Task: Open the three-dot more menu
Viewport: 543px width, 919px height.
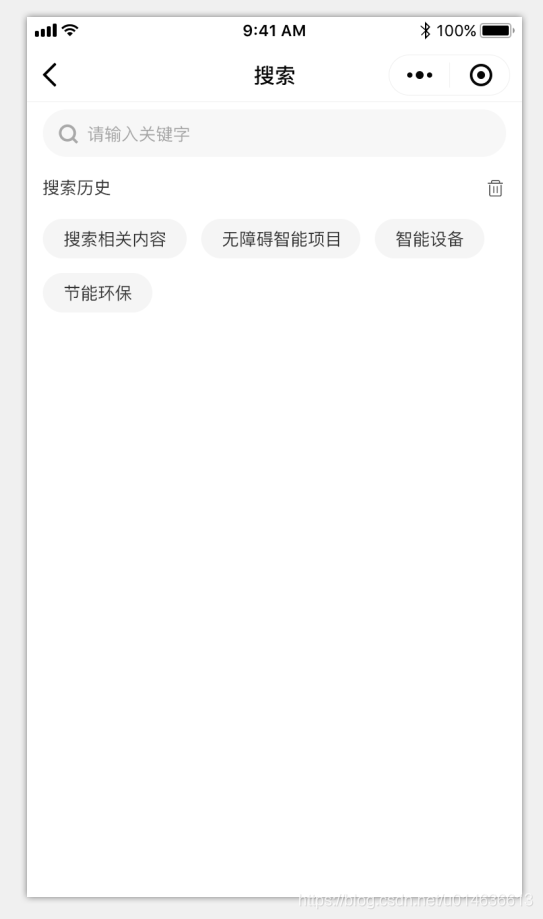Action: 420,75
